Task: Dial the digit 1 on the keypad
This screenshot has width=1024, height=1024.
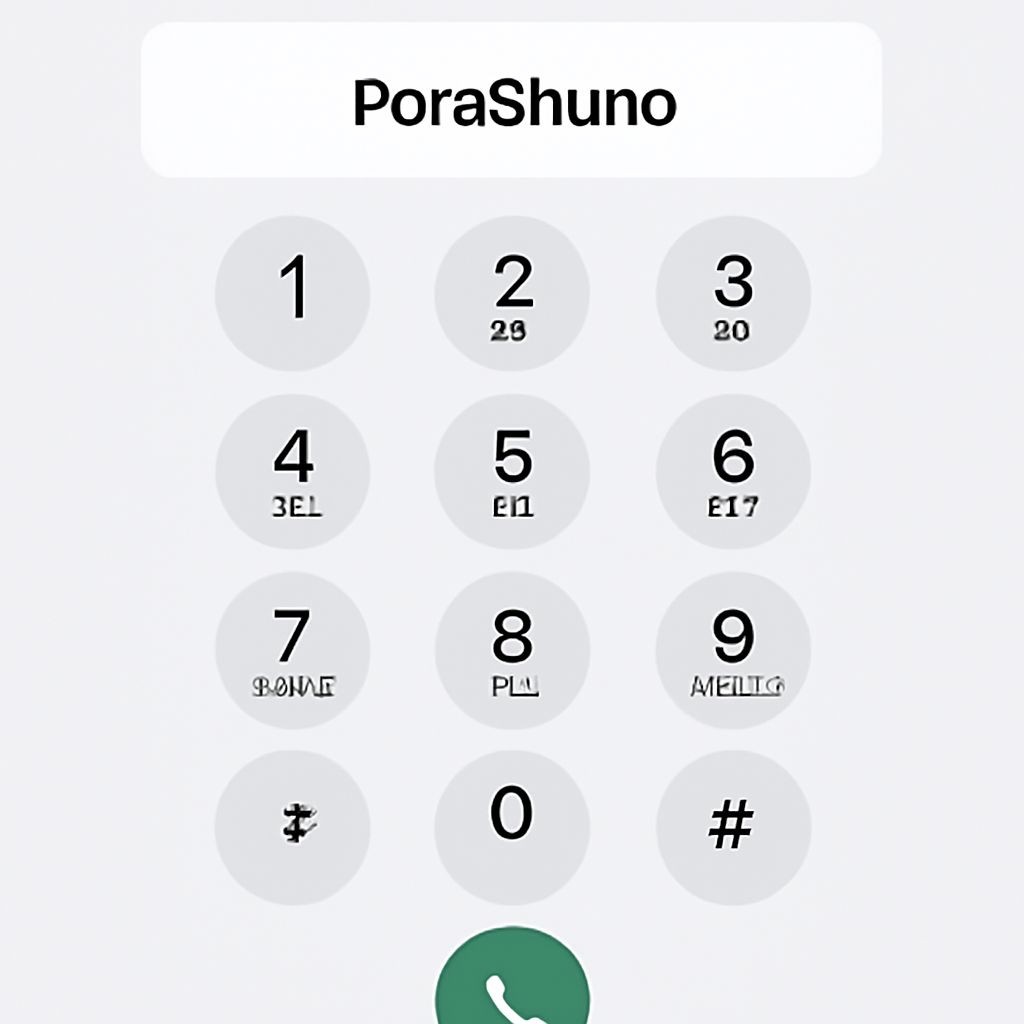Action: [x=293, y=293]
